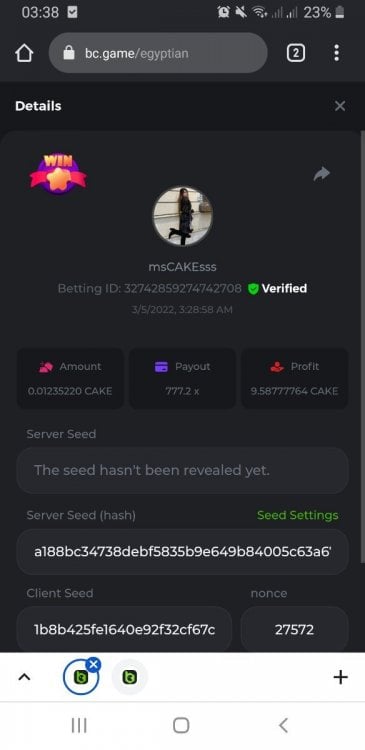Open the tab switcher showing 2

tap(296, 53)
